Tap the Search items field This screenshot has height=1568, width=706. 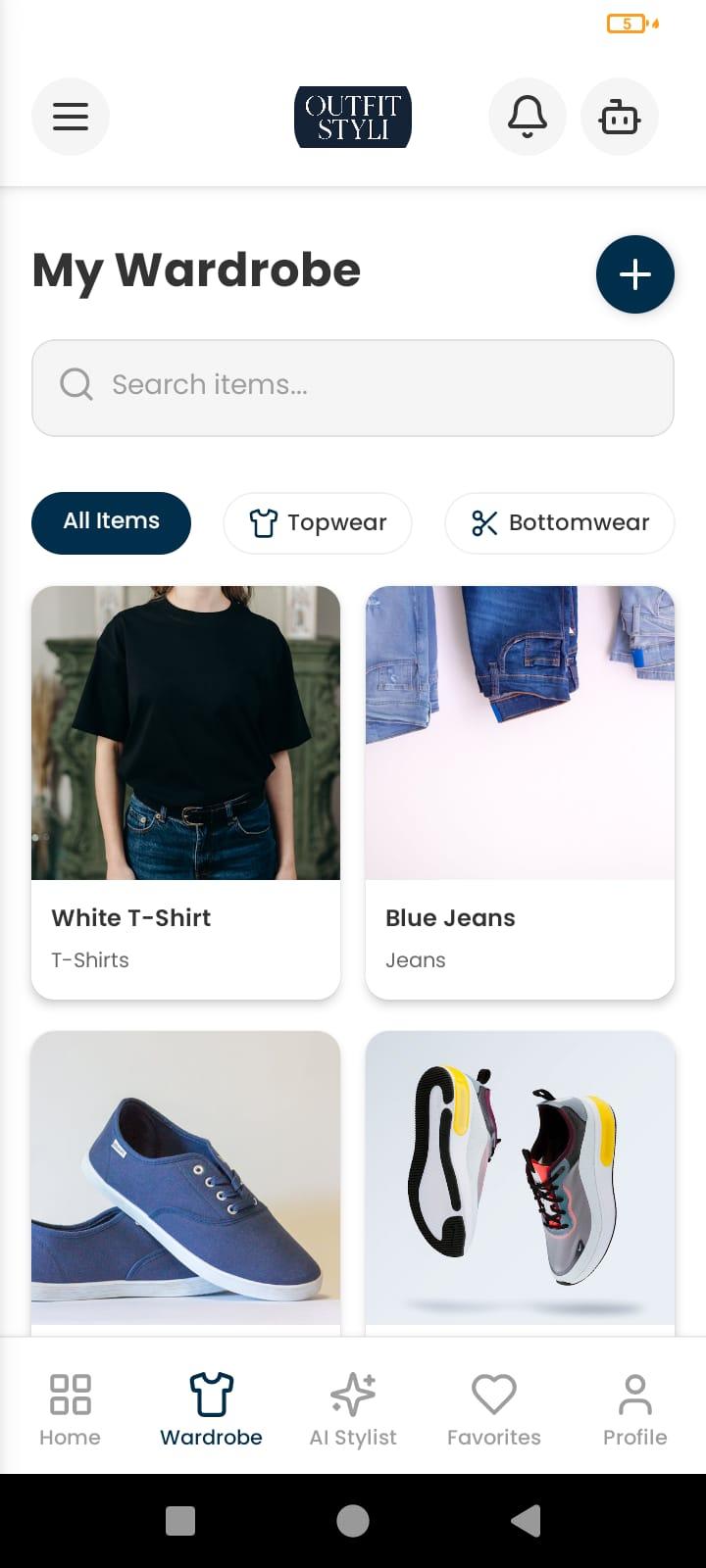click(353, 387)
